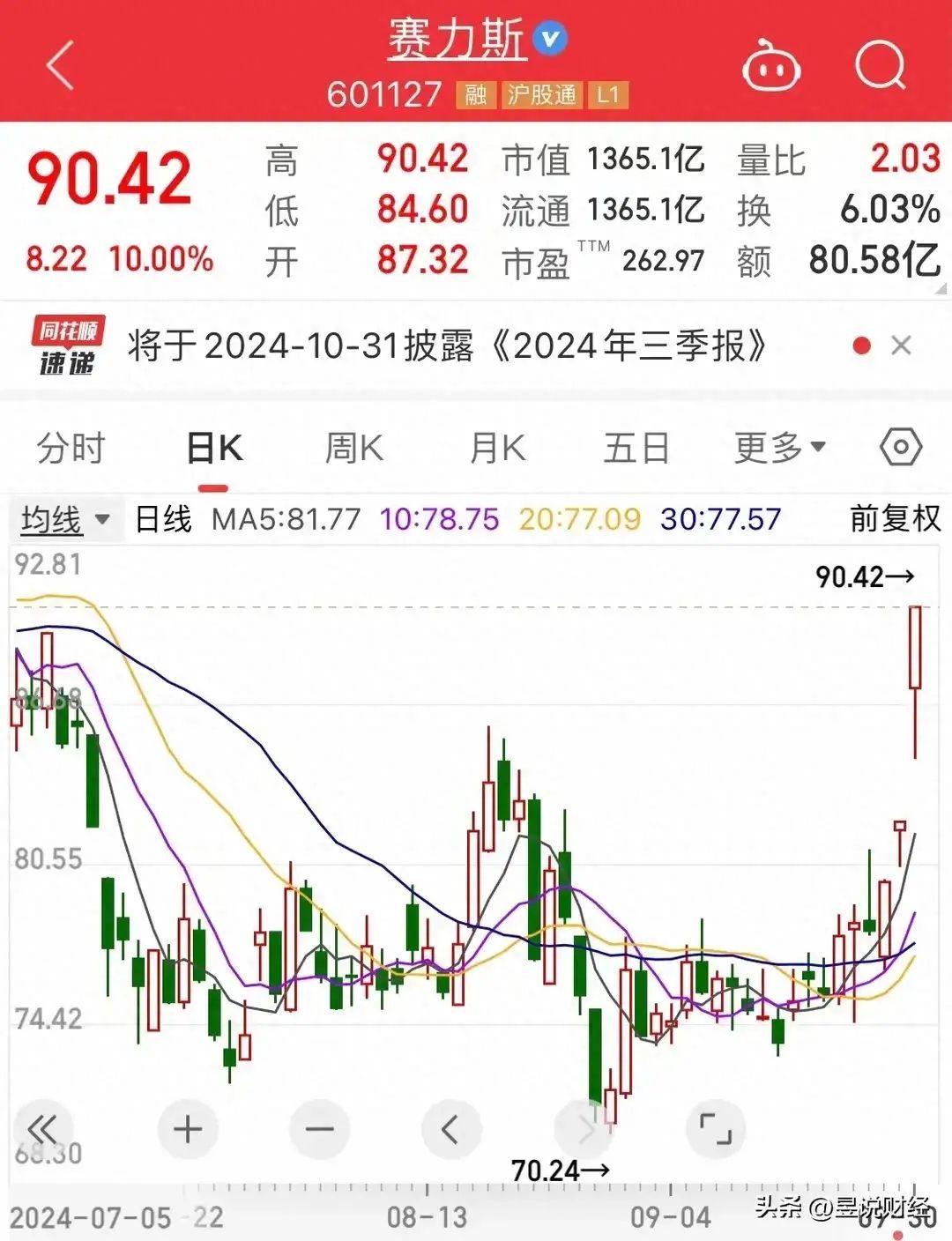Image resolution: width=952 pixels, height=1241 pixels.
Task: Dismiss the 同花顺速递 news banner
Action: click(901, 346)
